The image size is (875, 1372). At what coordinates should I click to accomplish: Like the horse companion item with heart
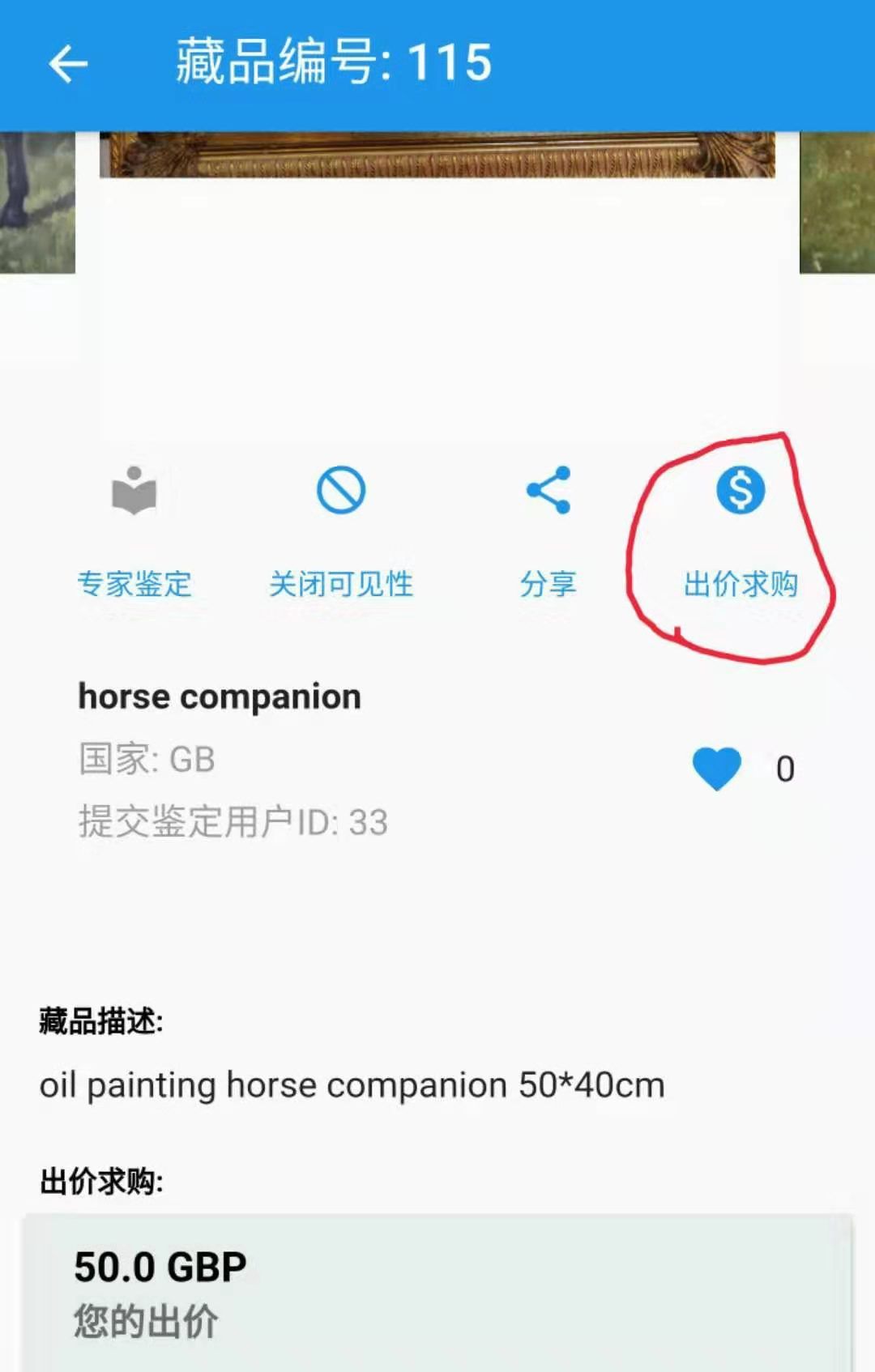click(x=717, y=768)
